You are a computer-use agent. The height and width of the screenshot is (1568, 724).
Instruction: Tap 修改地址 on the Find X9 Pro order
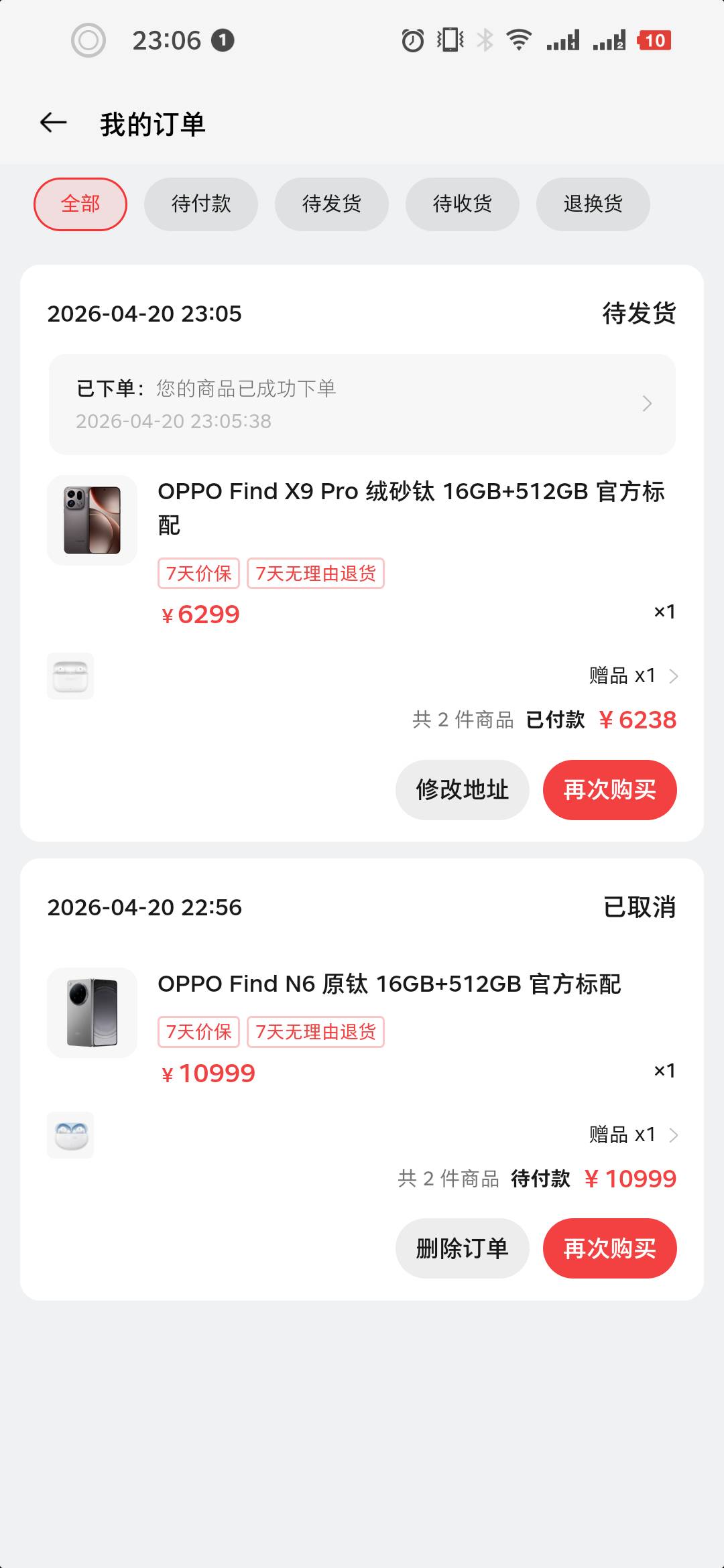click(463, 789)
